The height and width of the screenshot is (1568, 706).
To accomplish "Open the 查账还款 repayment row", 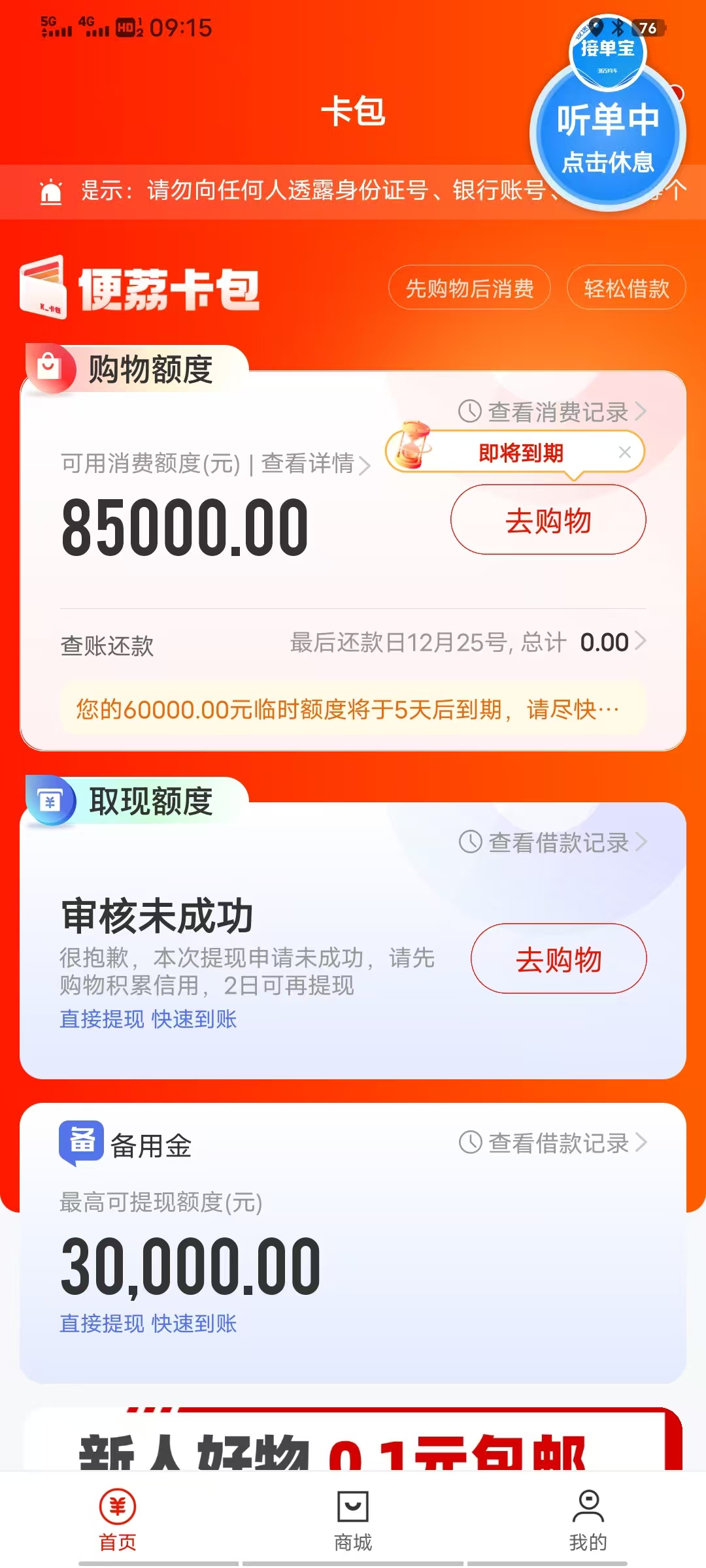I will pyautogui.click(x=353, y=644).
